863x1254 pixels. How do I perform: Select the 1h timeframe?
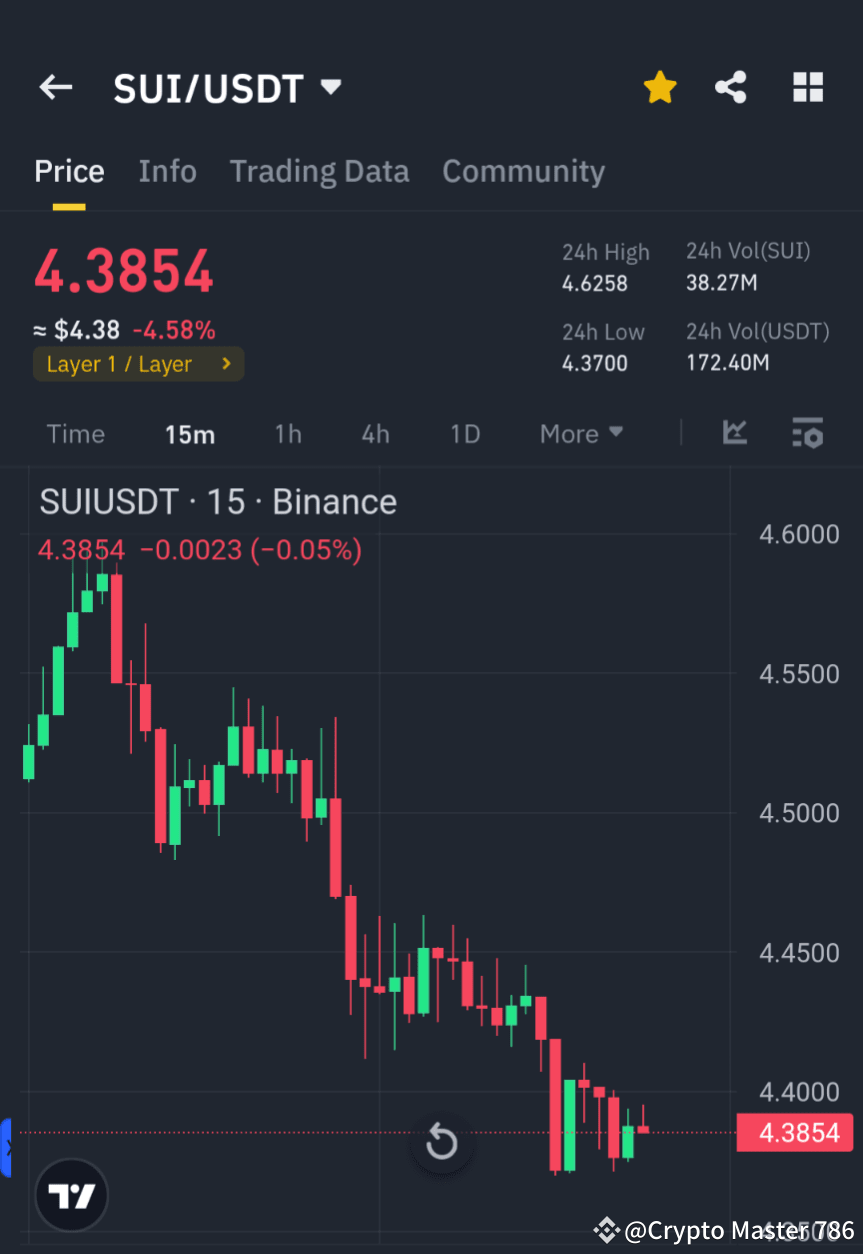pyautogui.click(x=288, y=433)
